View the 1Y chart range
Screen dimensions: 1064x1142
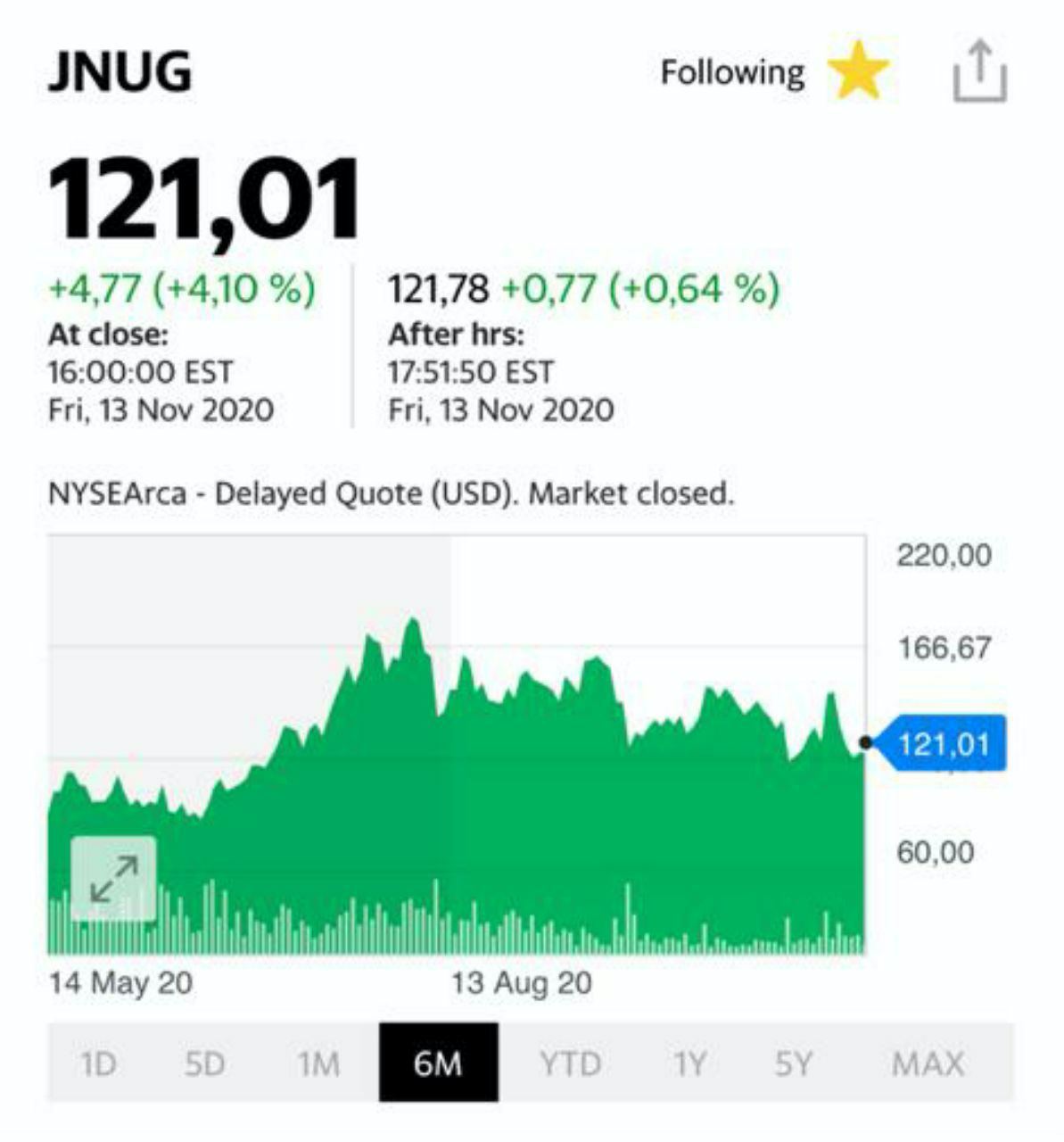[x=689, y=1063]
